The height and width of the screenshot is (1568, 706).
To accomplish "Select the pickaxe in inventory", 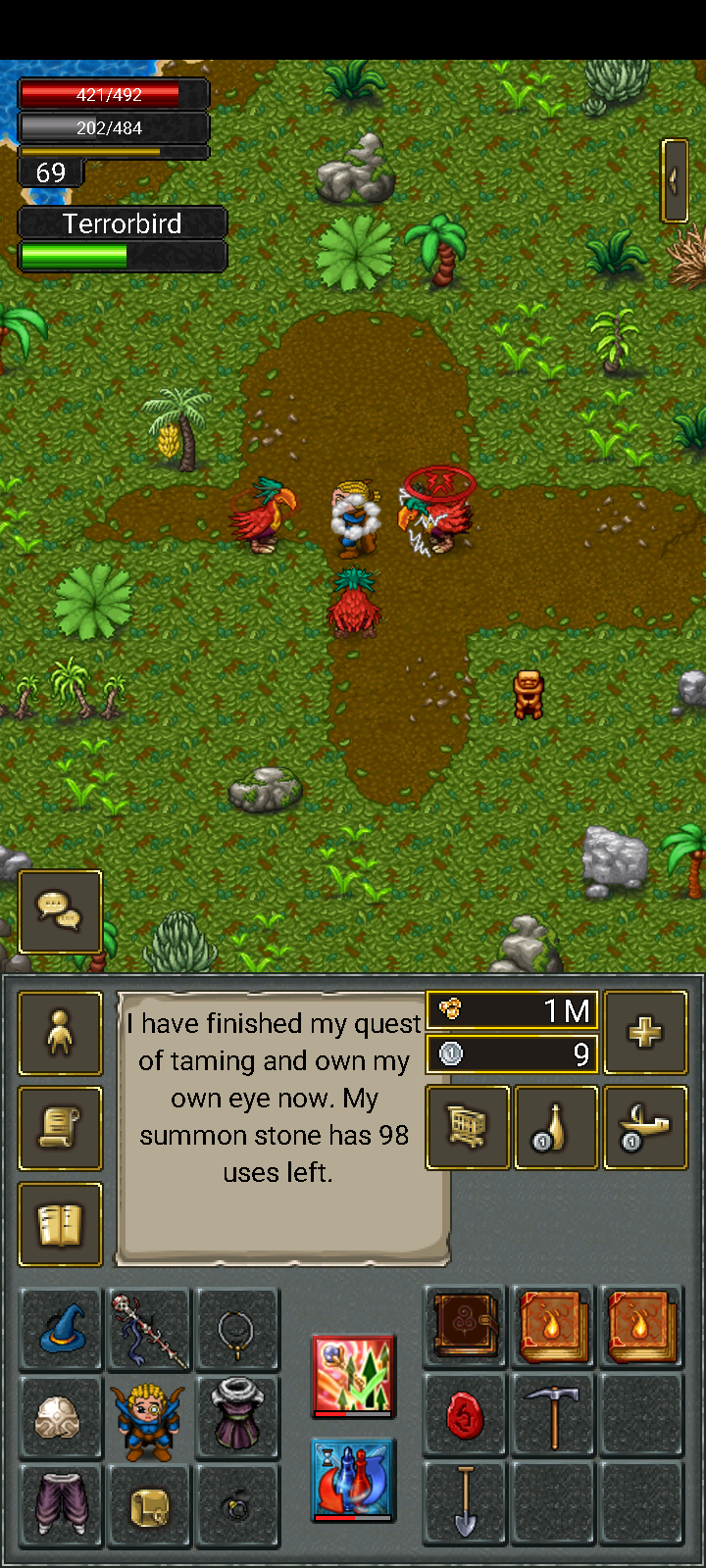I will tap(553, 1416).
